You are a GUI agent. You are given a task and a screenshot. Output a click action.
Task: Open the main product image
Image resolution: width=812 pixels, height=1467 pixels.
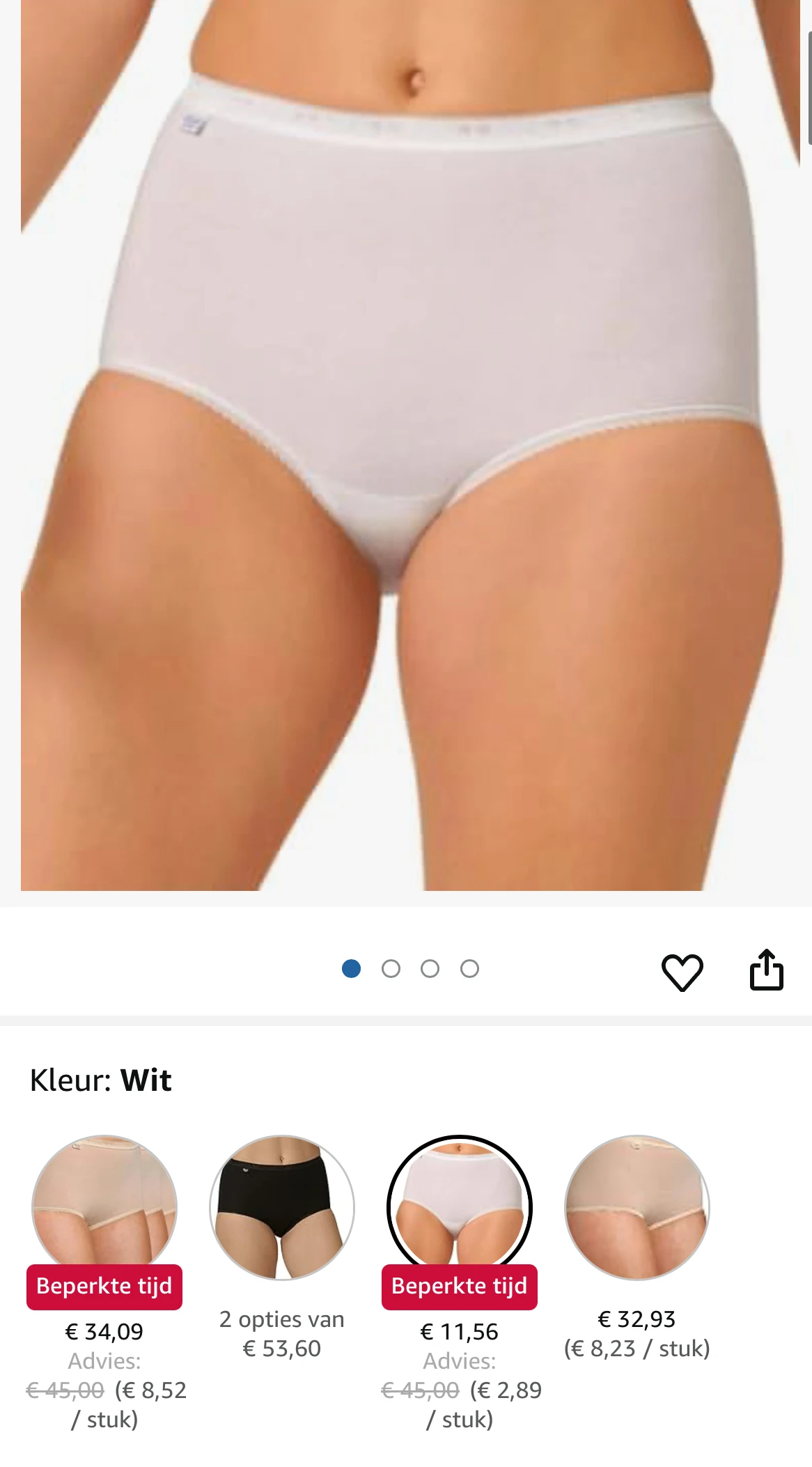pos(409,446)
